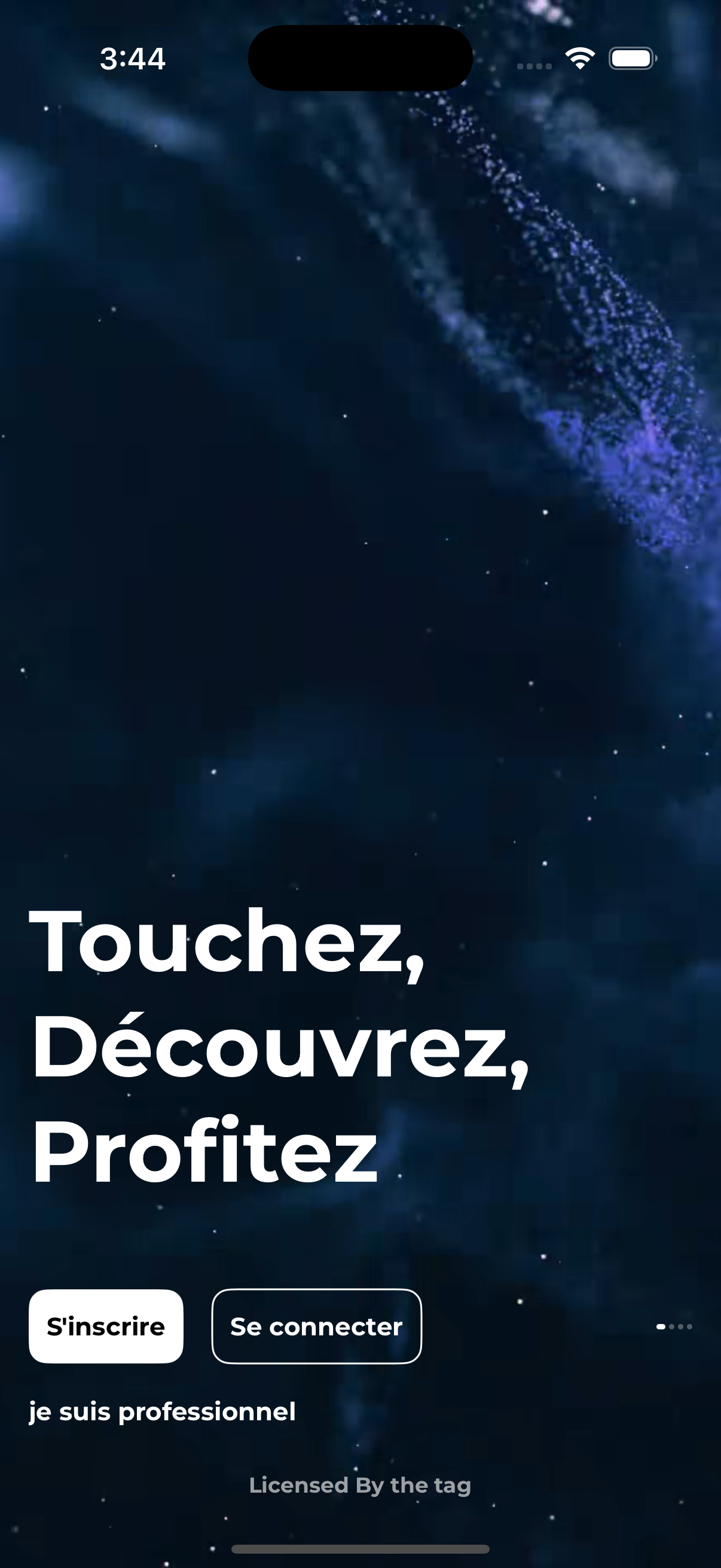Tap the S'inscrire sign-up button

click(x=106, y=1326)
